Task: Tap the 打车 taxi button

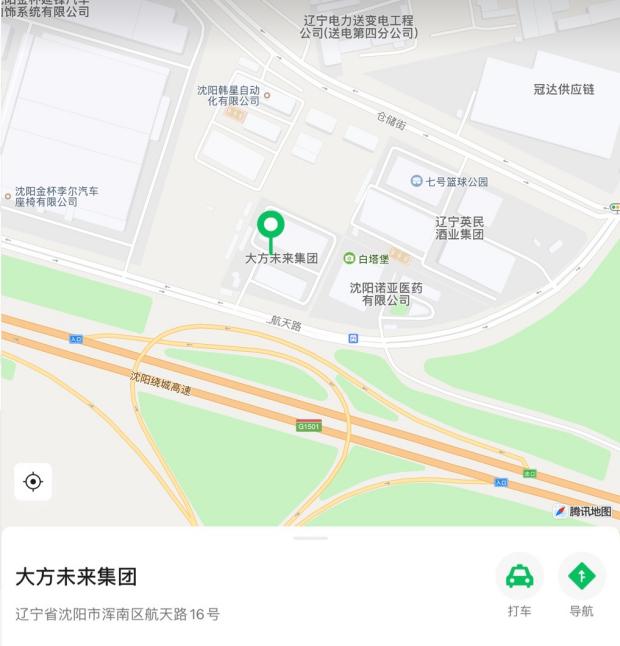Action: [x=520, y=577]
